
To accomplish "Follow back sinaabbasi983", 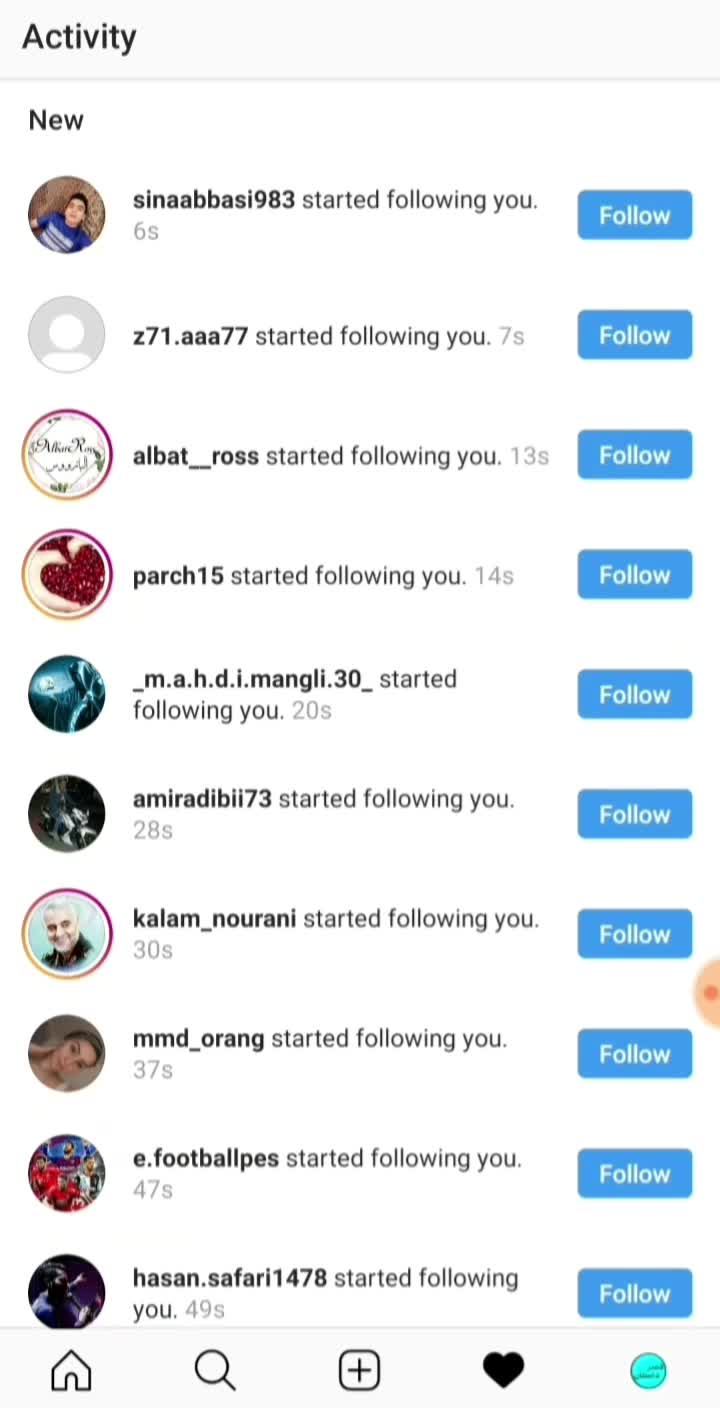I will [x=634, y=215].
